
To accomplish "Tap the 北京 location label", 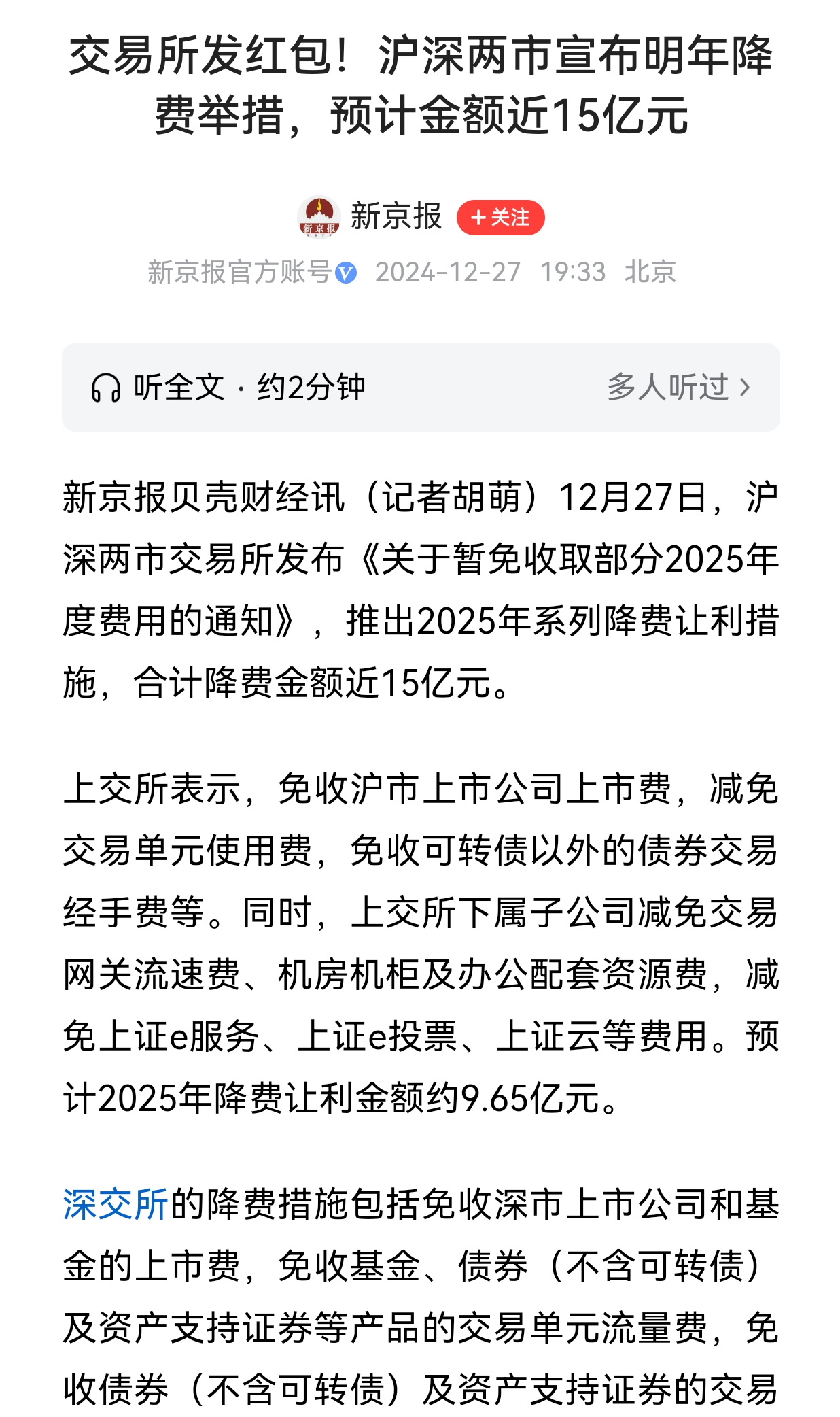I will point(648,271).
